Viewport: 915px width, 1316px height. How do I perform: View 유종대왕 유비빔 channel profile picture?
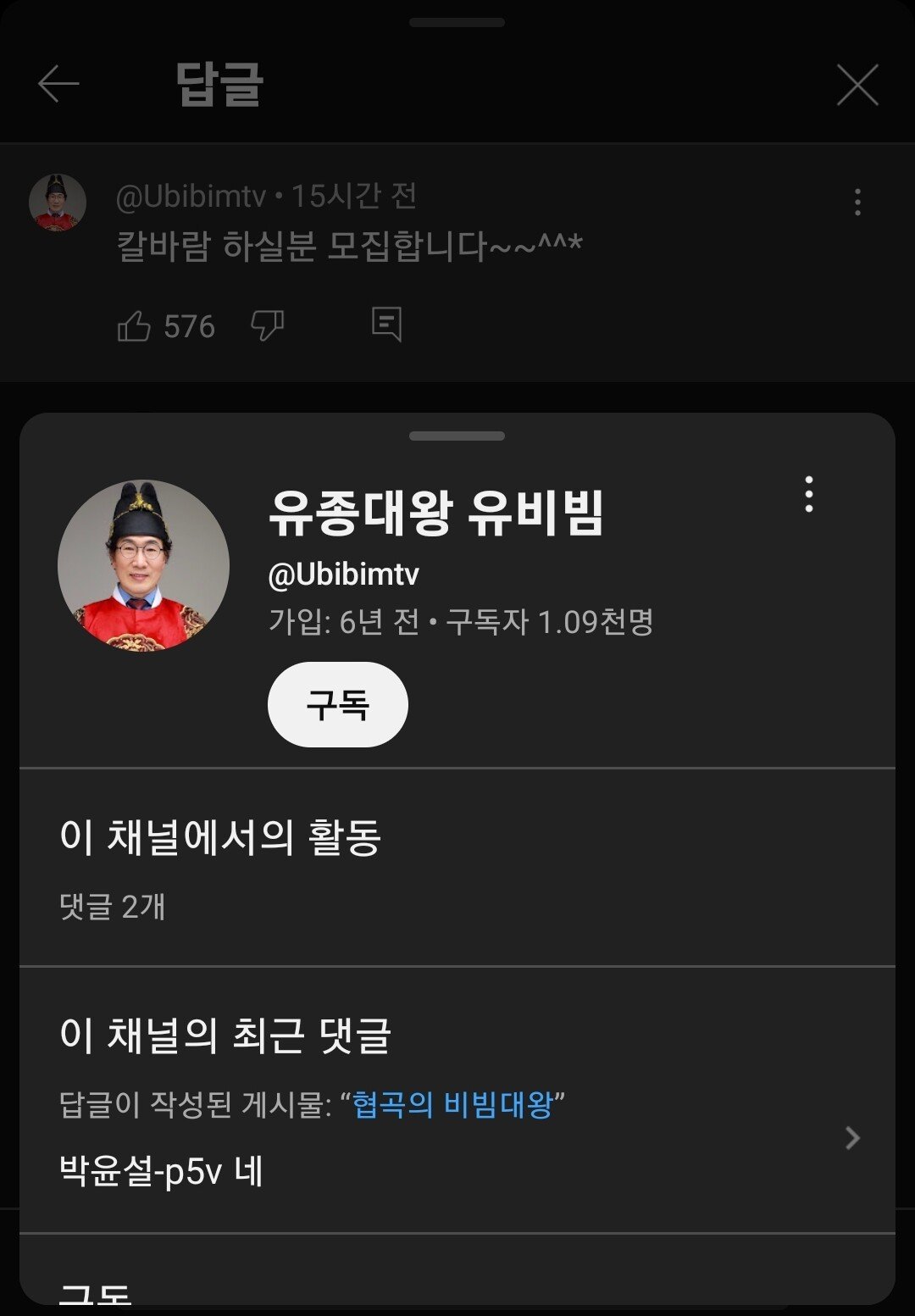[143, 566]
